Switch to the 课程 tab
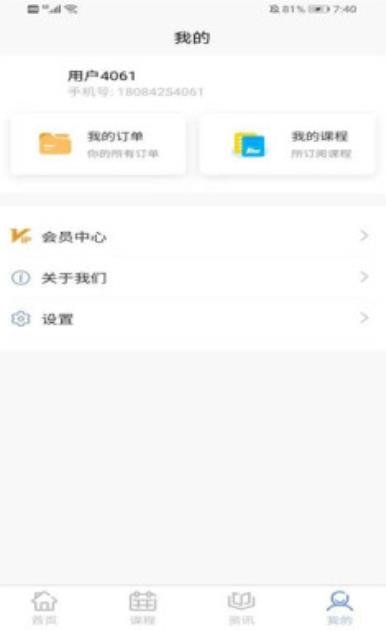 [x=143, y=608]
